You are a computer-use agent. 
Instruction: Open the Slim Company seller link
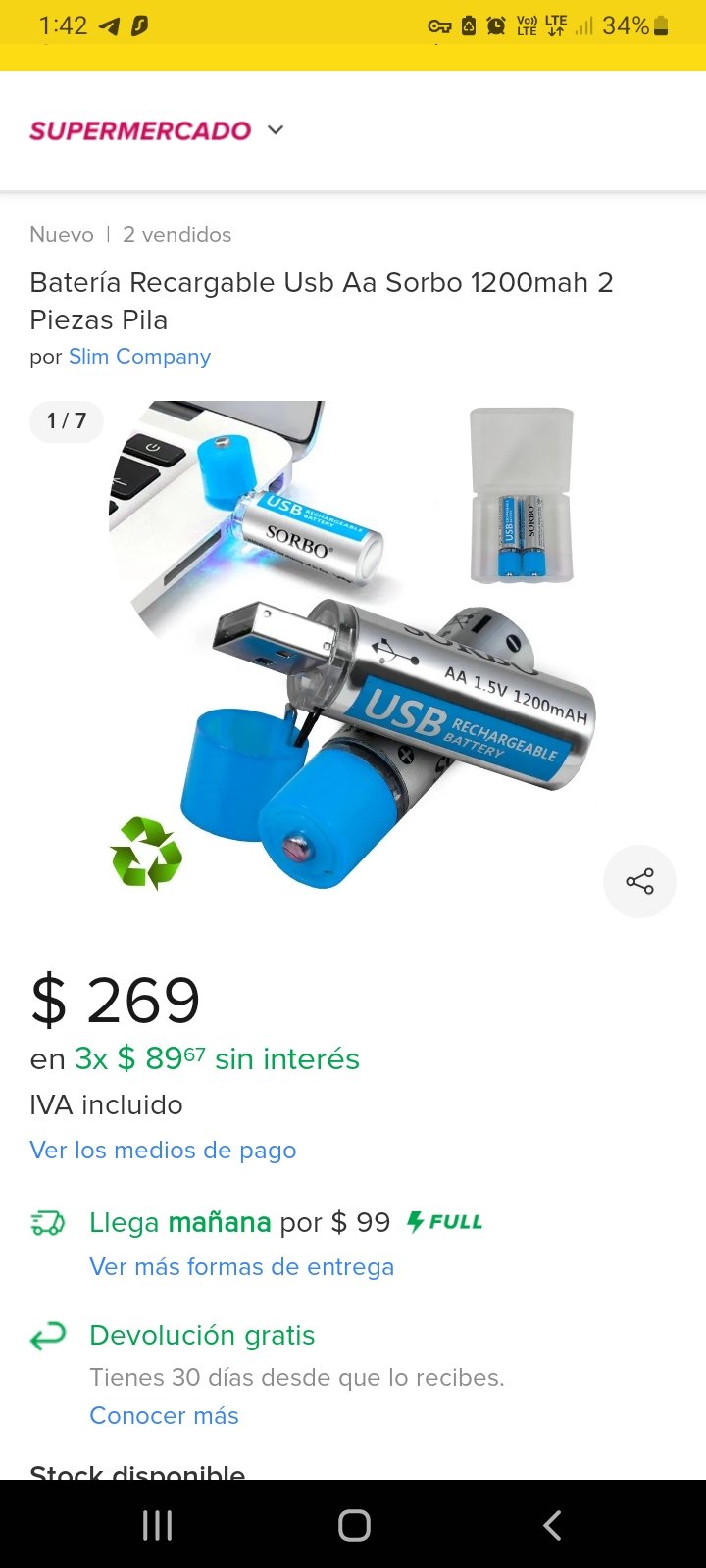pos(139,357)
